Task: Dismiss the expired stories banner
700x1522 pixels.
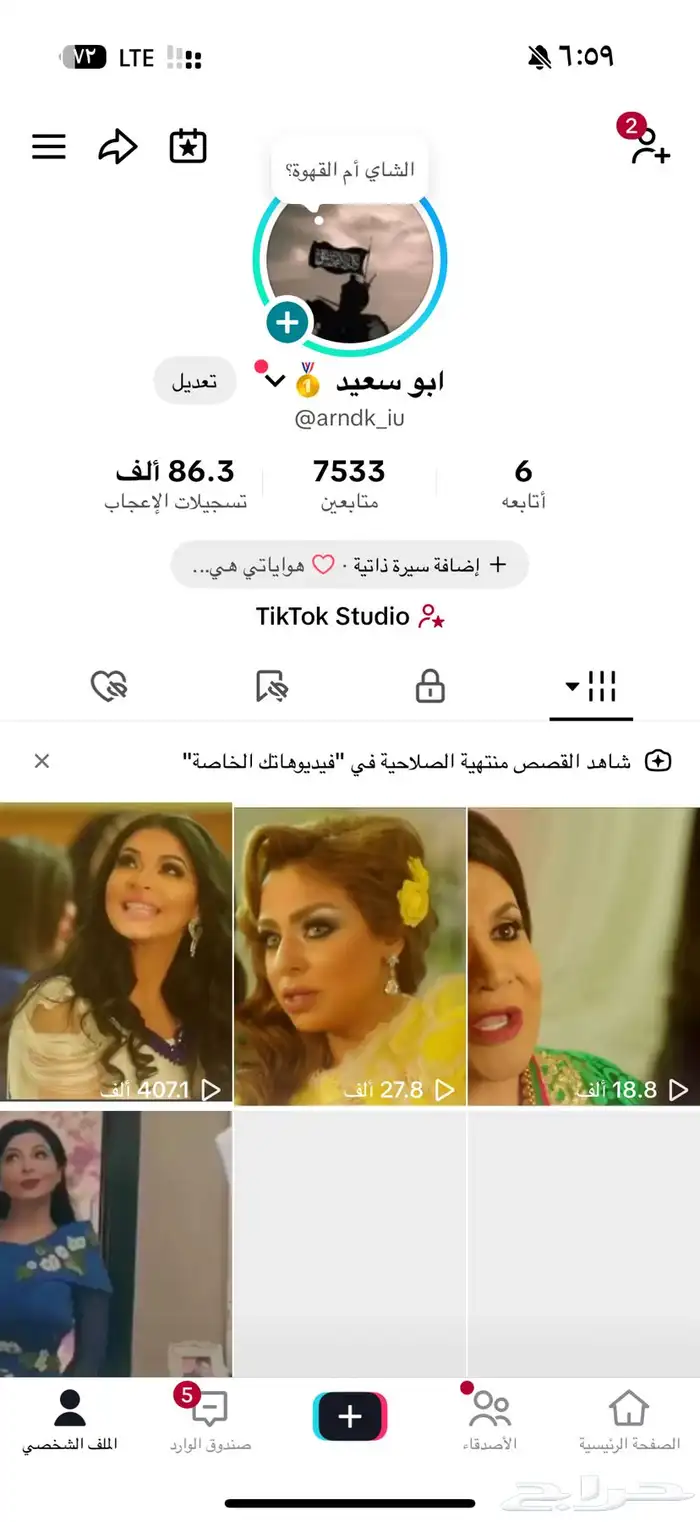Action: click(x=41, y=761)
